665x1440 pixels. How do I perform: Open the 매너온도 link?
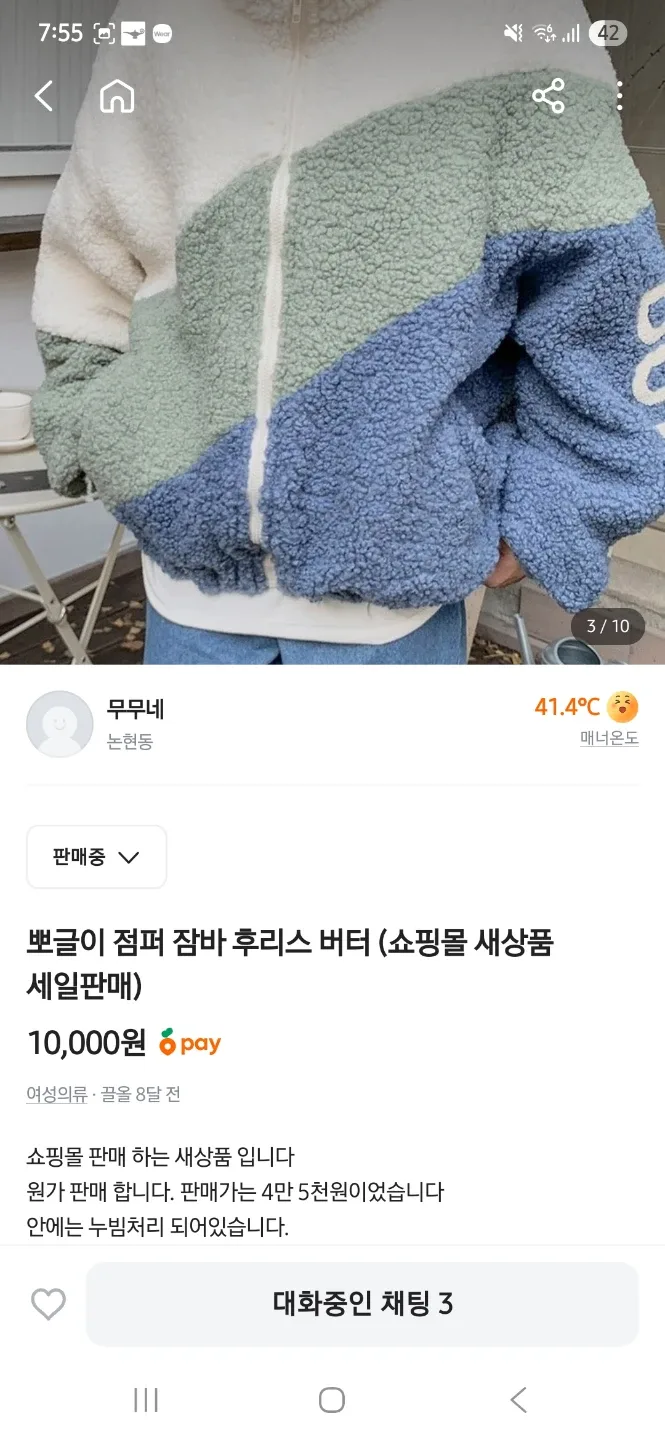coord(609,739)
